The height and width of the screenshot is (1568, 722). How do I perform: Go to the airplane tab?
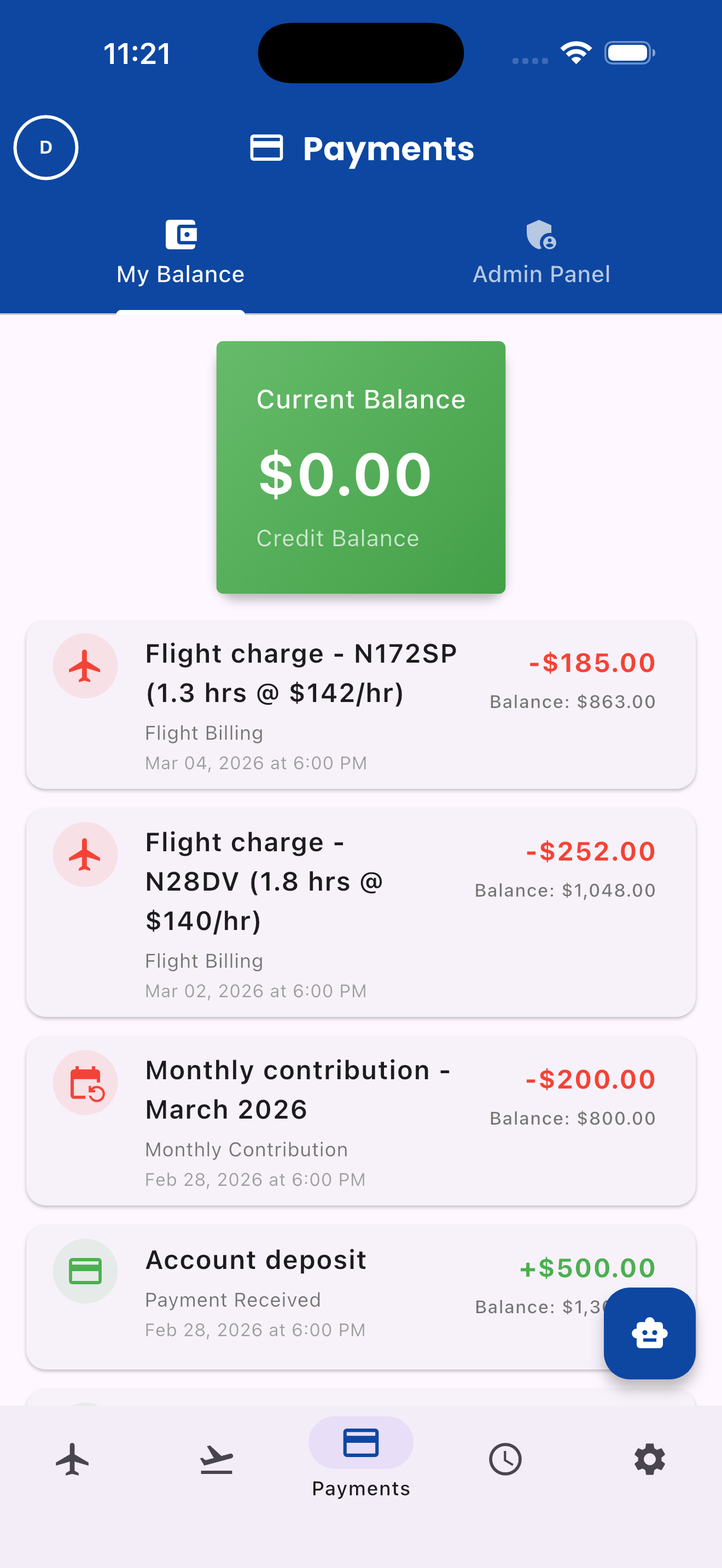pos(72,1459)
